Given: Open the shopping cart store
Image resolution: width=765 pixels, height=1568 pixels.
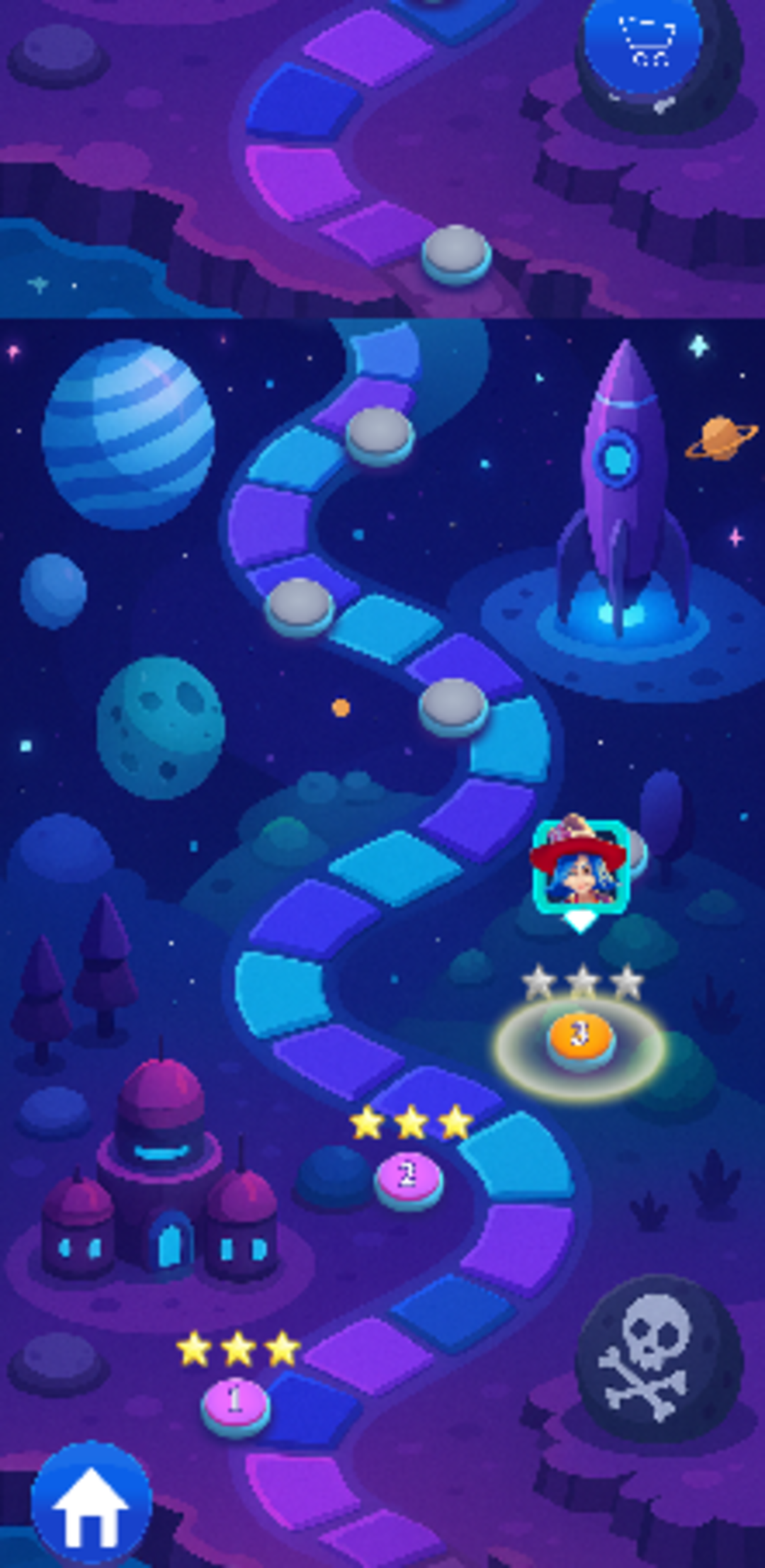Looking at the screenshot, I should (x=643, y=42).
